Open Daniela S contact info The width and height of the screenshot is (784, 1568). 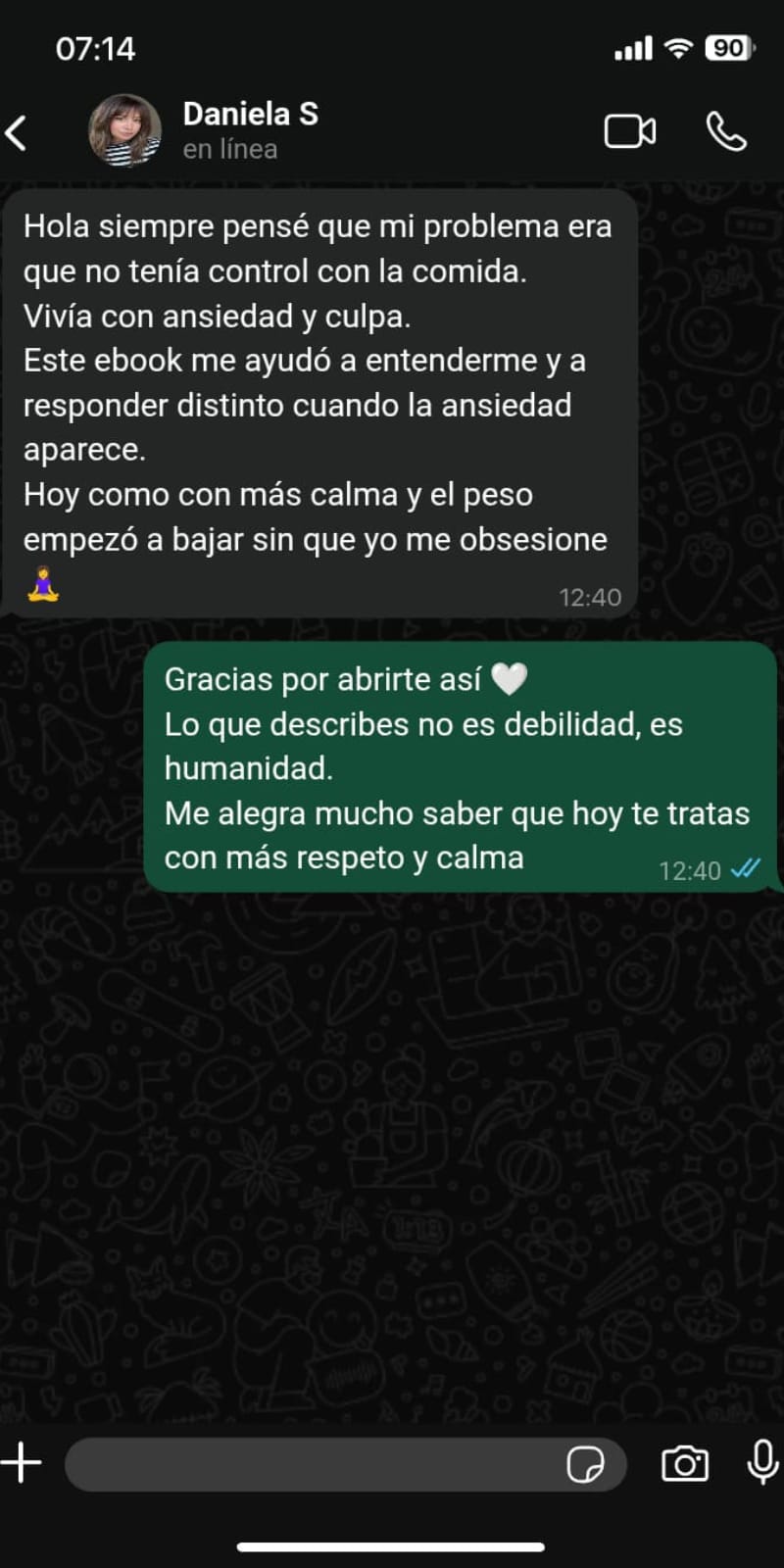pyautogui.click(x=250, y=129)
